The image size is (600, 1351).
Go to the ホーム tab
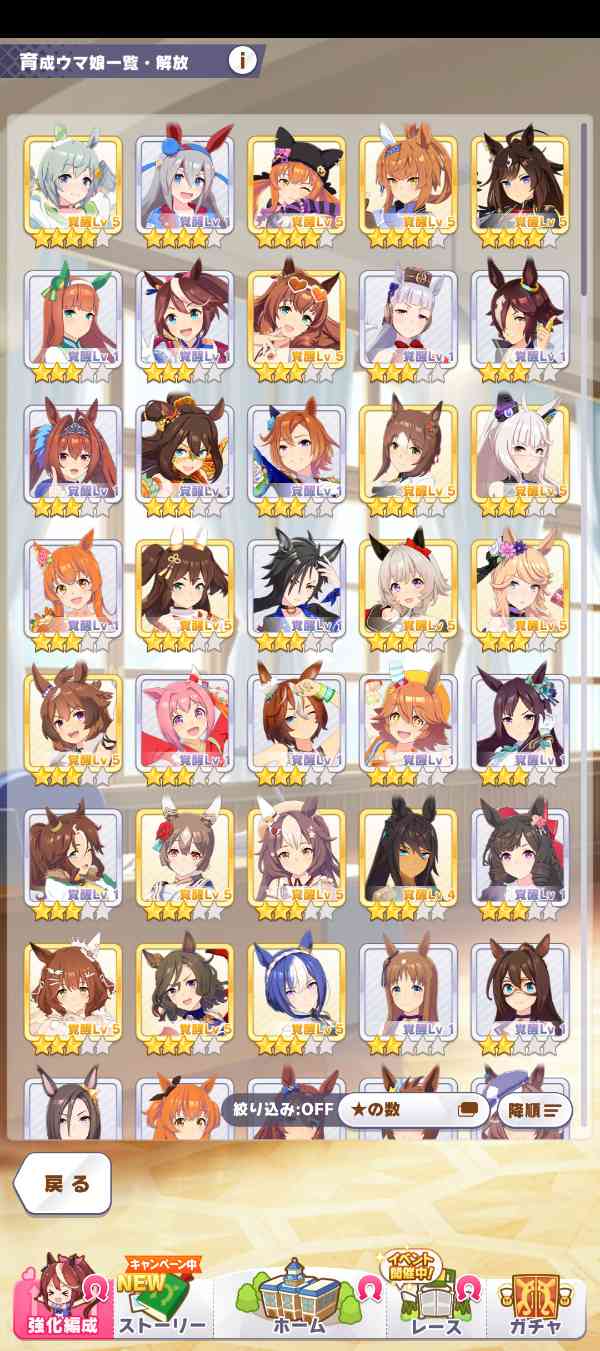tap(298, 1301)
